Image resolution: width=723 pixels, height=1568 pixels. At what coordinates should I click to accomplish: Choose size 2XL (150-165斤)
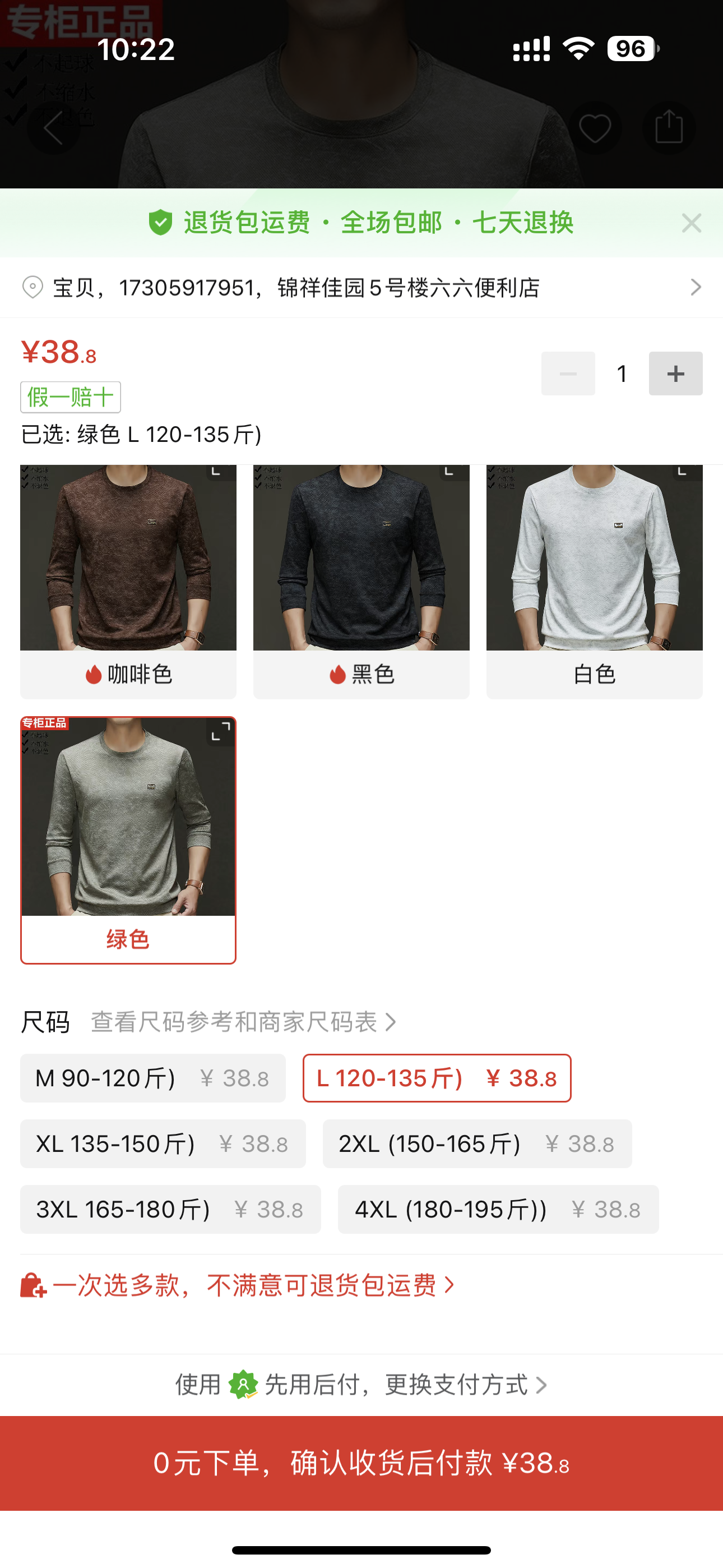coord(476,1143)
